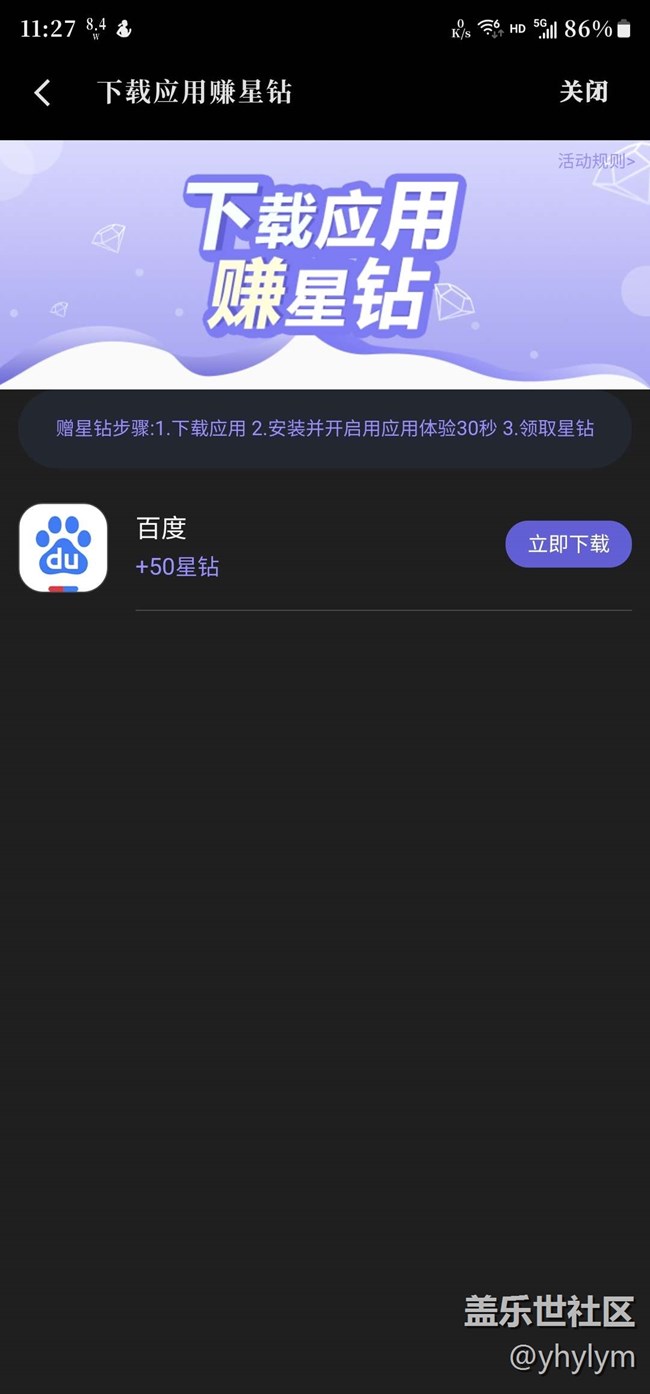Open the 活动规则 activity rules link
Viewport: 650px width, 1394px height.
pos(596,161)
